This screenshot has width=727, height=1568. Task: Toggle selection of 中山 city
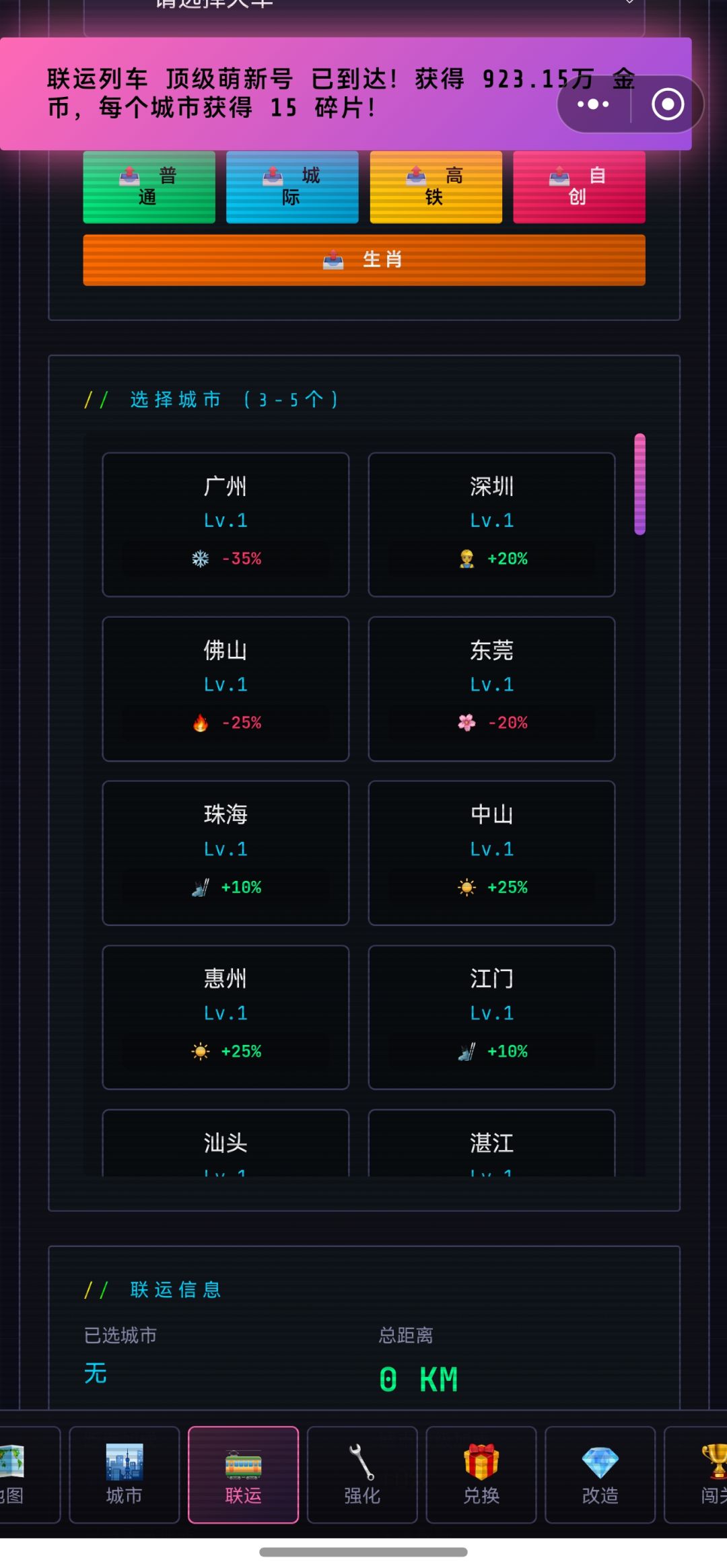click(x=491, y=853)
